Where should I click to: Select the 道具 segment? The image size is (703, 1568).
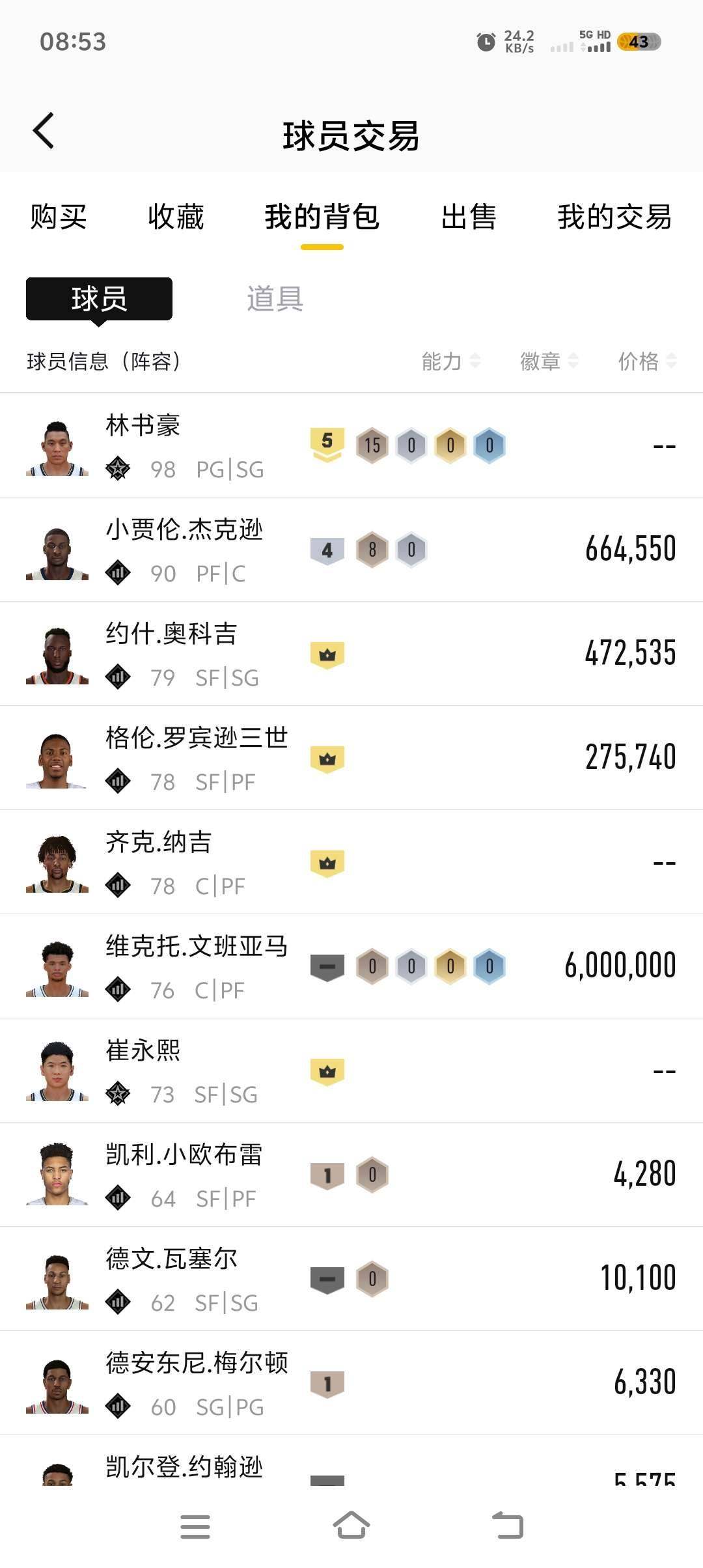pyautogui.click(x=275, y=299)
